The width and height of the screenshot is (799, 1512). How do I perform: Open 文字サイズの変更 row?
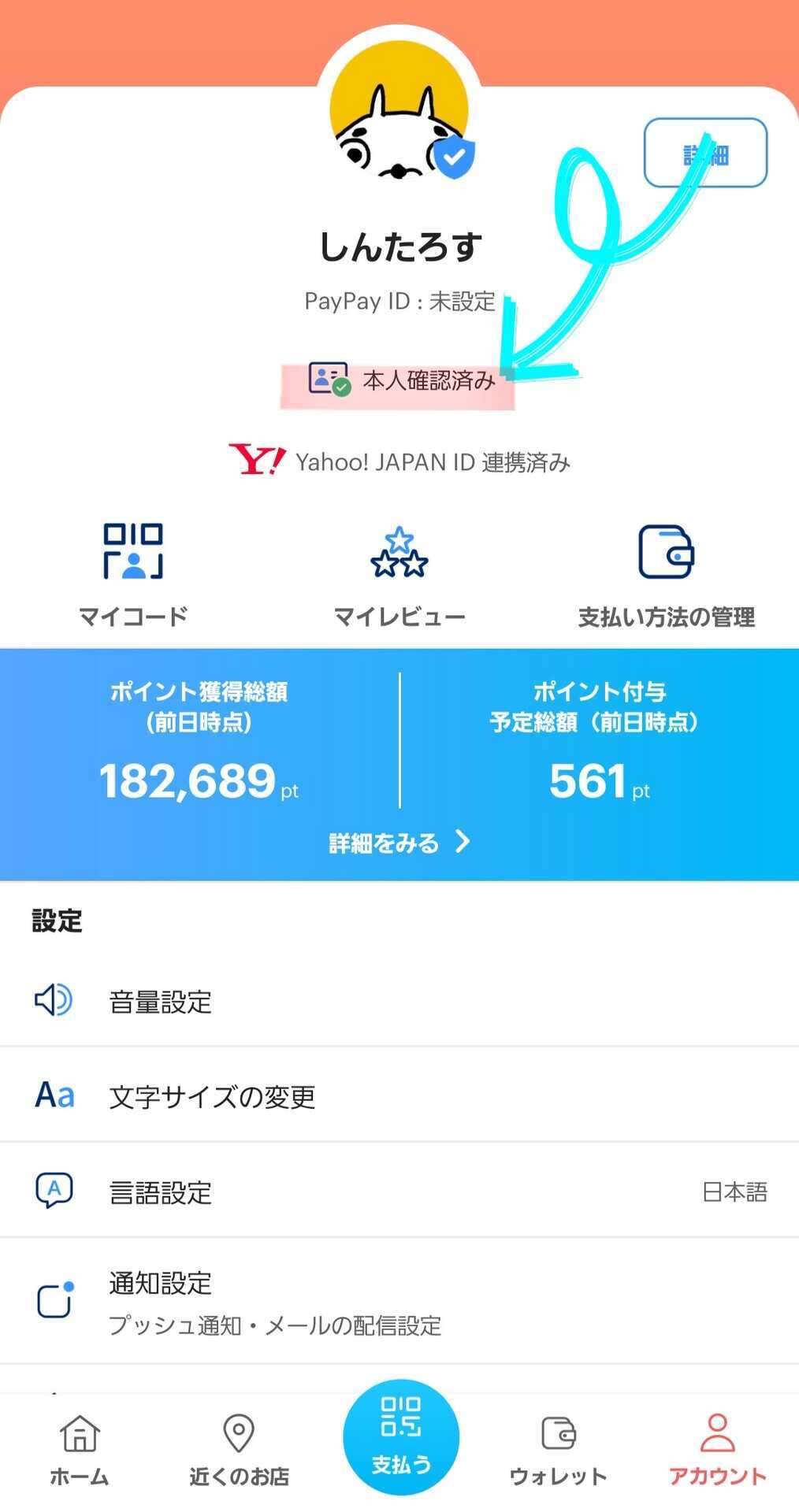[399, 1095]
